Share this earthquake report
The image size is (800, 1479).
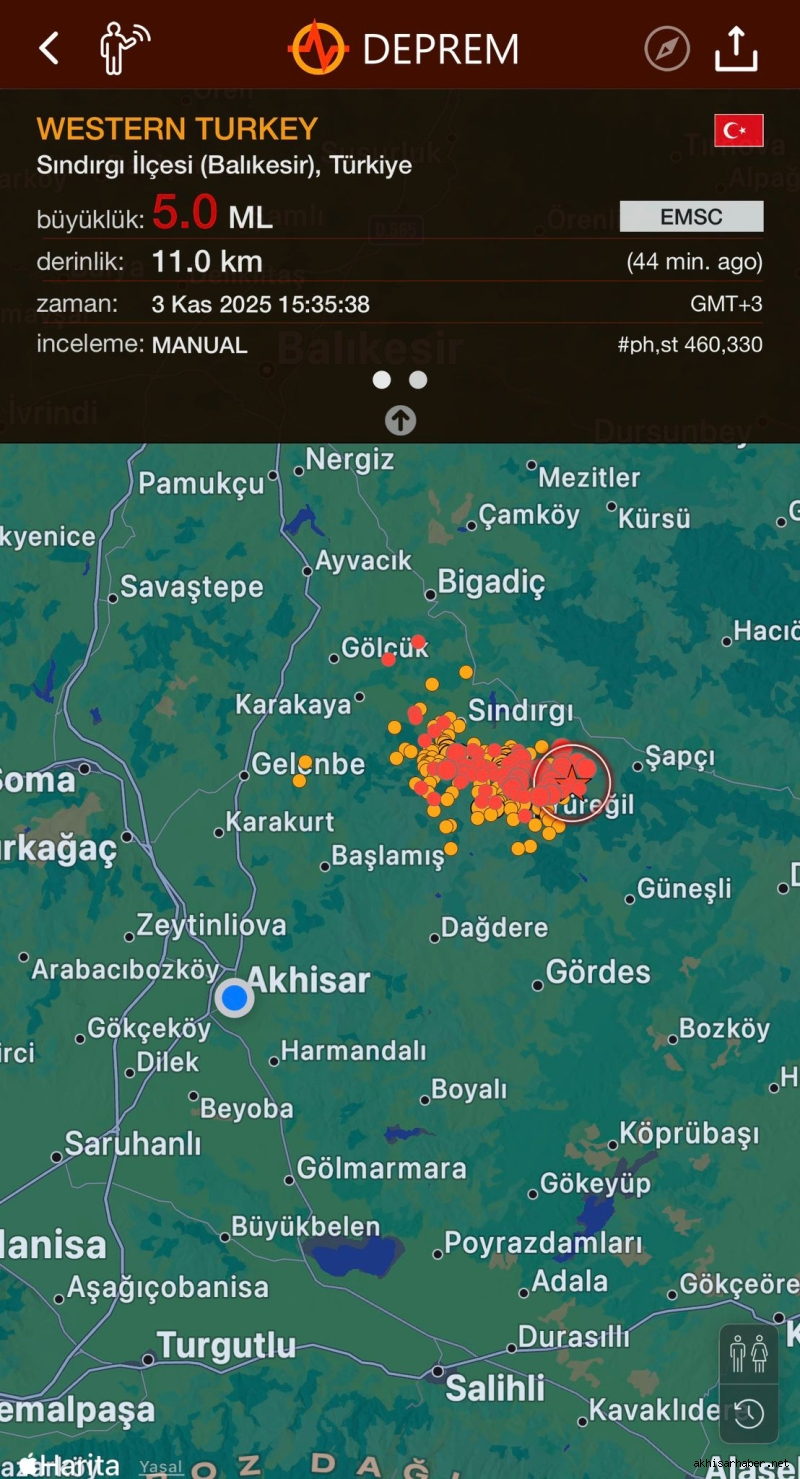[x=736, y=48]
